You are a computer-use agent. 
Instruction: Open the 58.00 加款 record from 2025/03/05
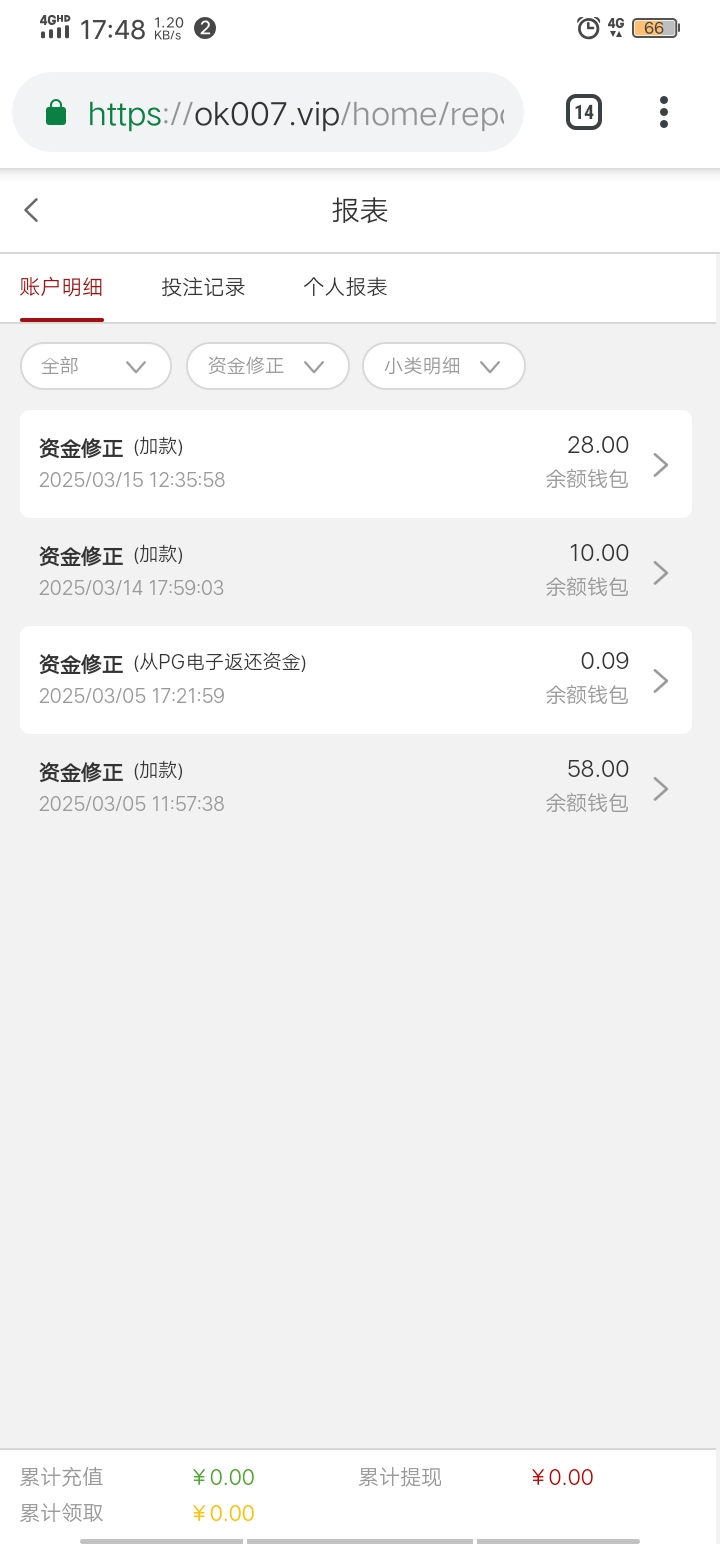(355, 788)
